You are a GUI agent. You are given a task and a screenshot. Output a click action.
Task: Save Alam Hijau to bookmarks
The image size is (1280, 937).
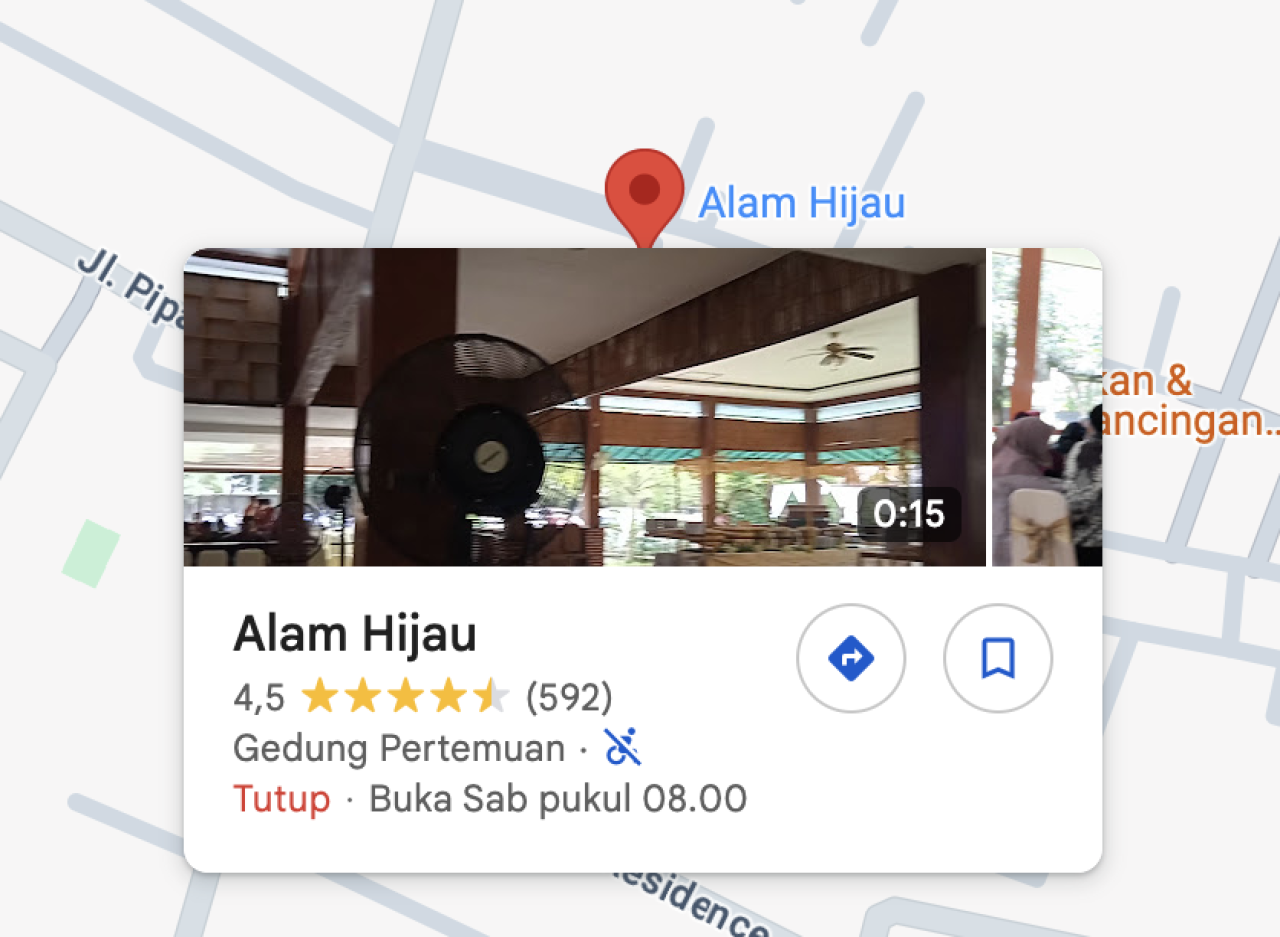tap(997, 658)
